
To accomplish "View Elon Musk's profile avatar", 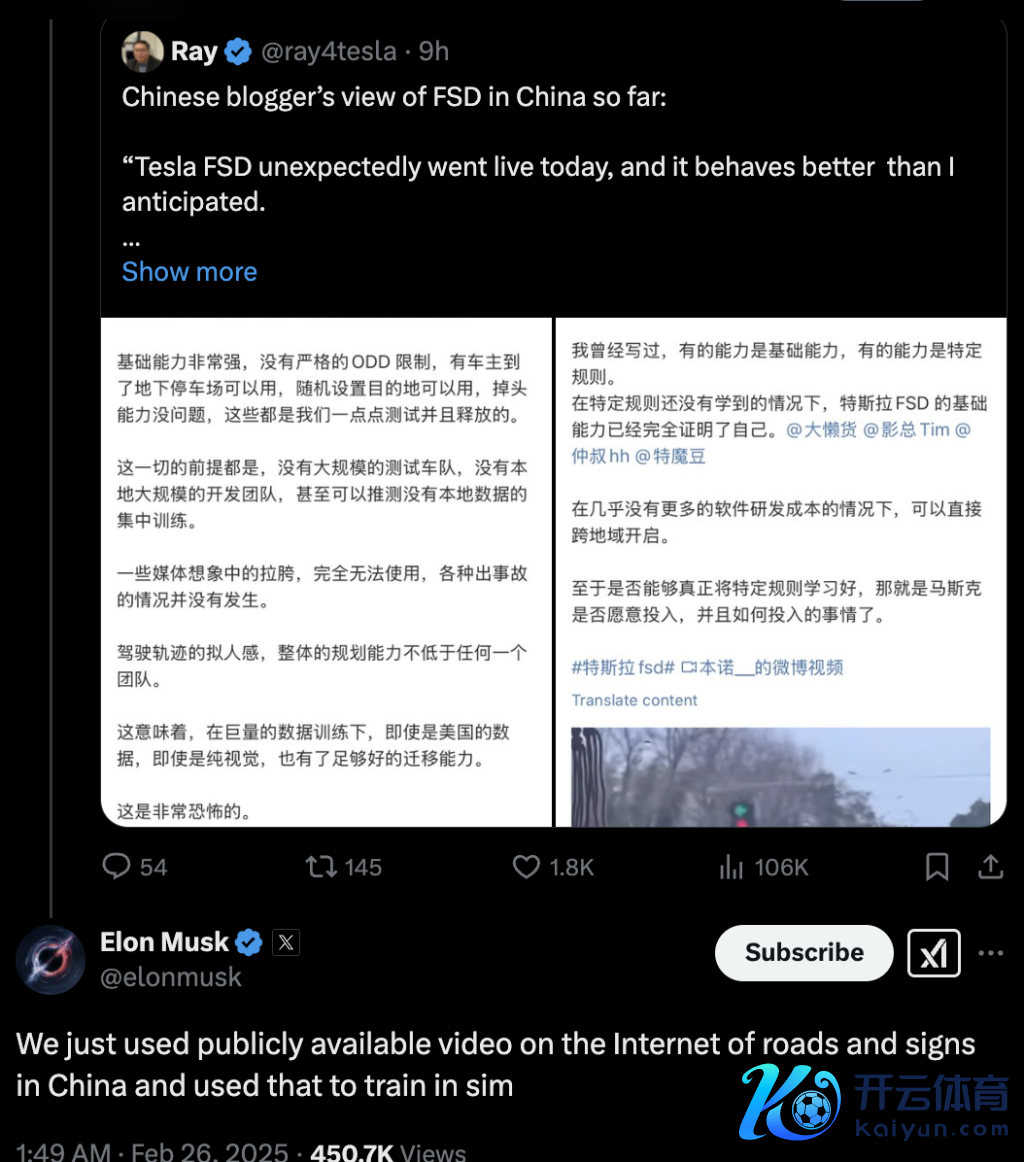I will tap(50, 959).
